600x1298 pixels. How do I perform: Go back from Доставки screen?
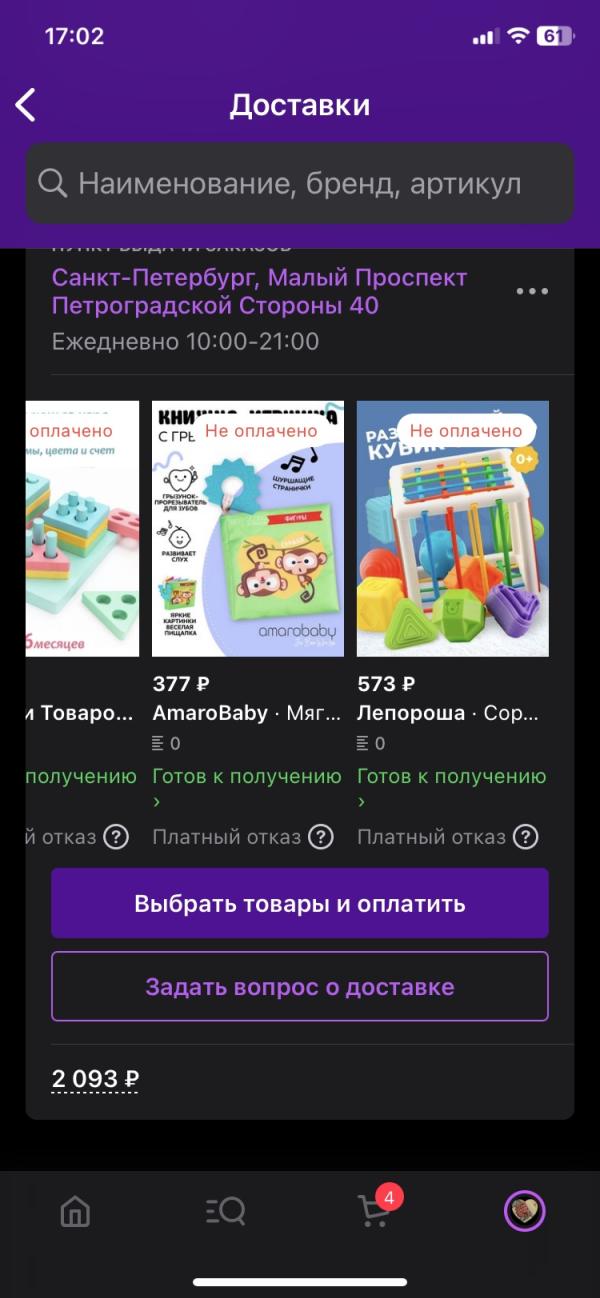(x=26, y=105)
